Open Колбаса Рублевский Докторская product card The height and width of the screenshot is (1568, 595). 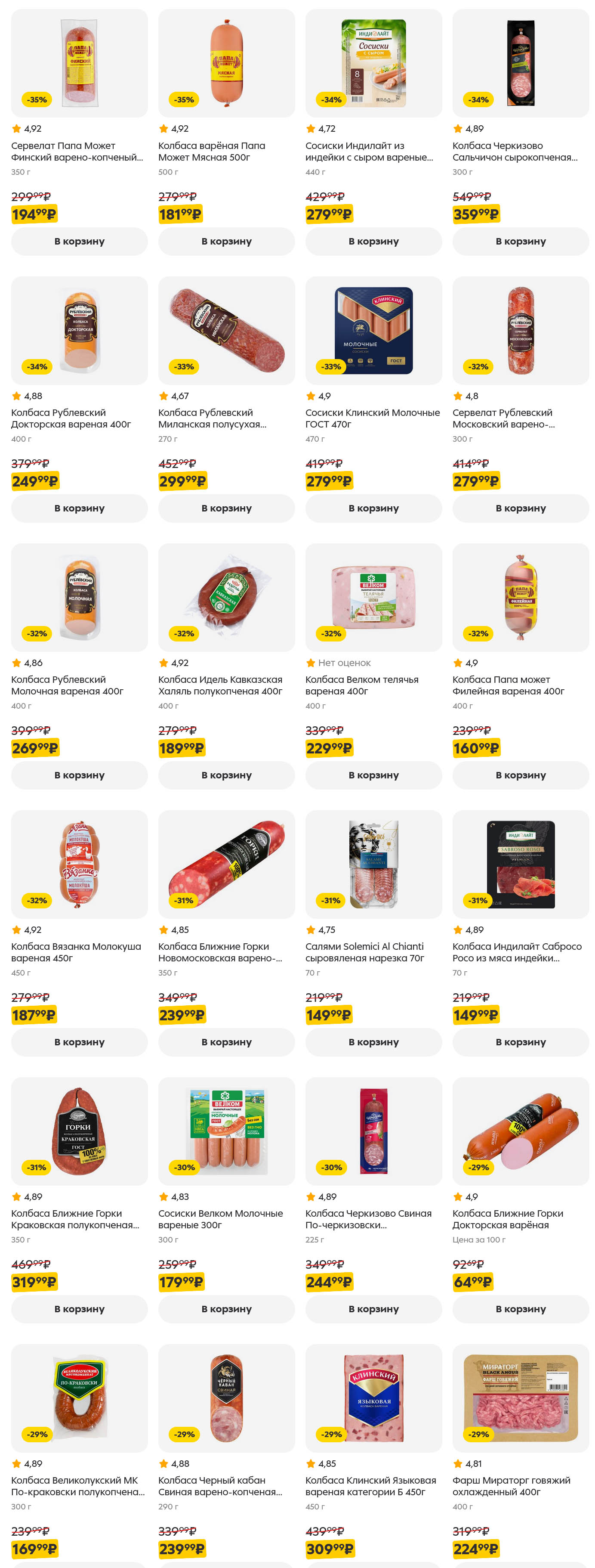(x=71, y=418)
